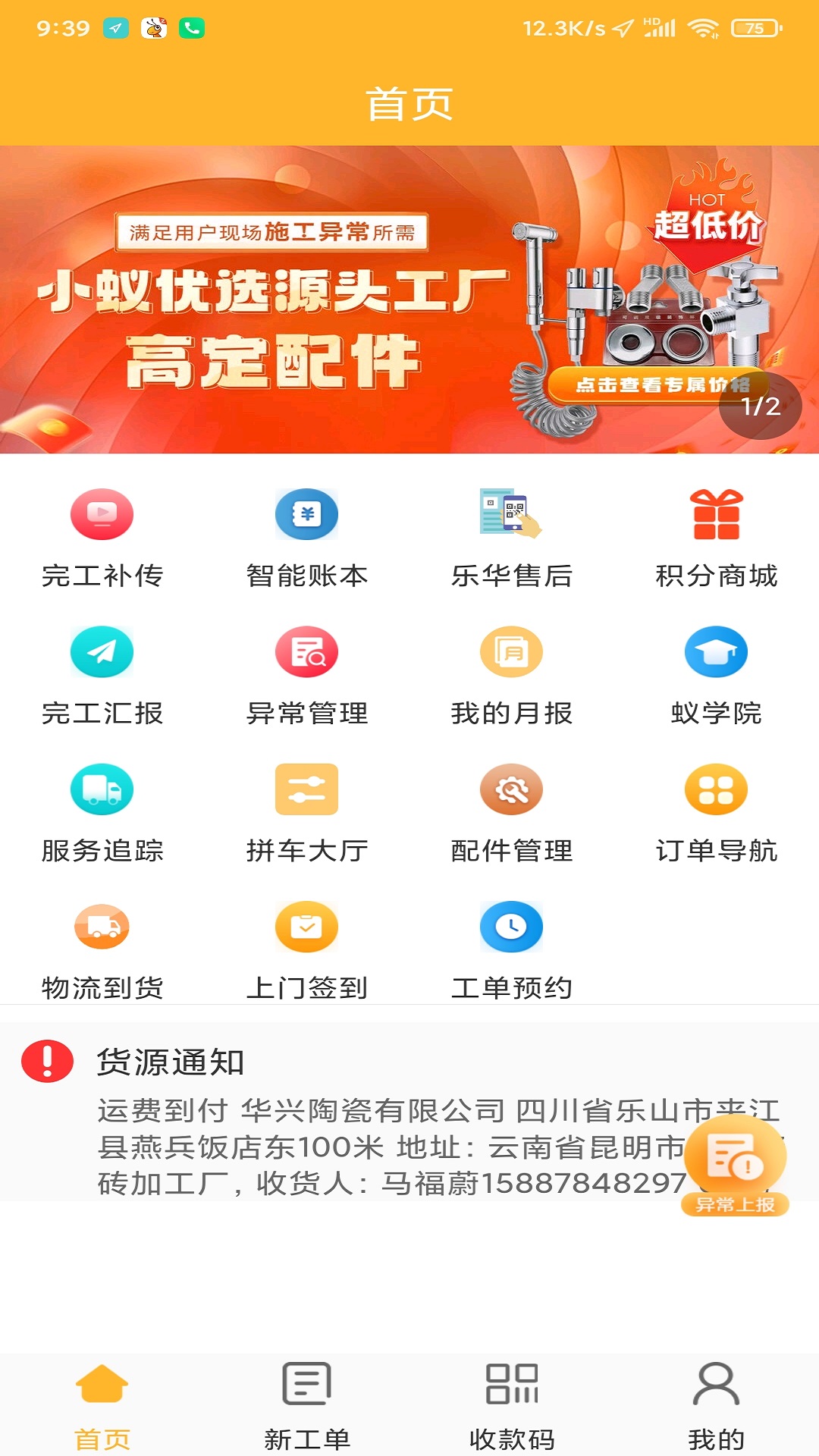The height and width of the screenshot is (1456, 819).
Task: Switch to the 新工单 tab
Action: (x=307, y=1409)
